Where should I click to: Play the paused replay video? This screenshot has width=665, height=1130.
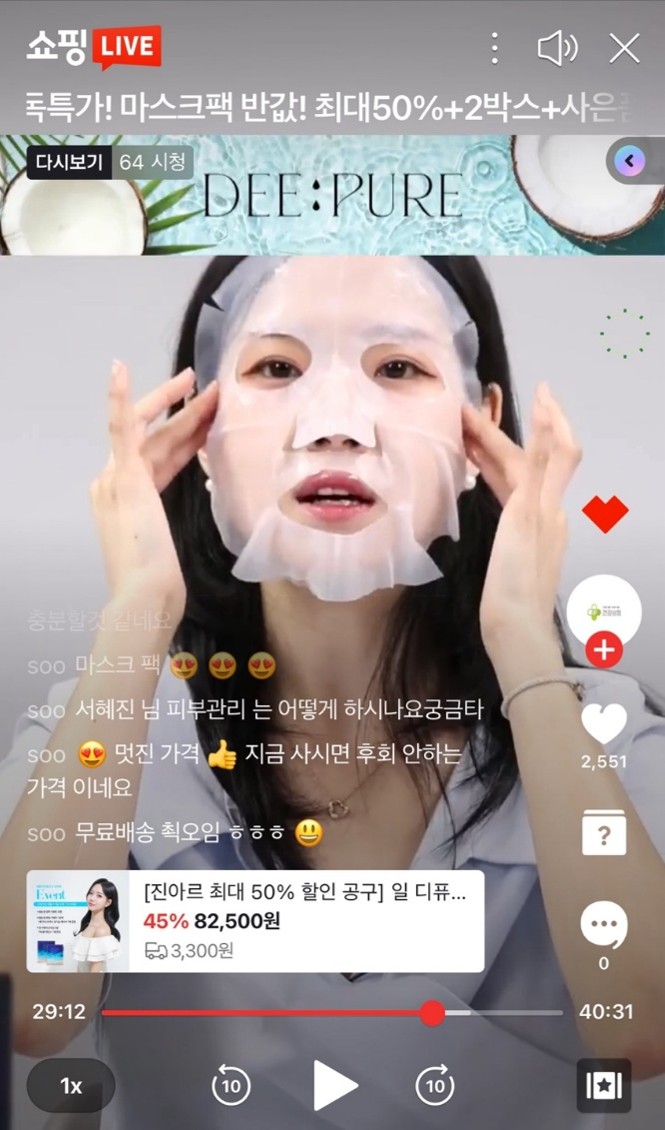pos(334,1086)
